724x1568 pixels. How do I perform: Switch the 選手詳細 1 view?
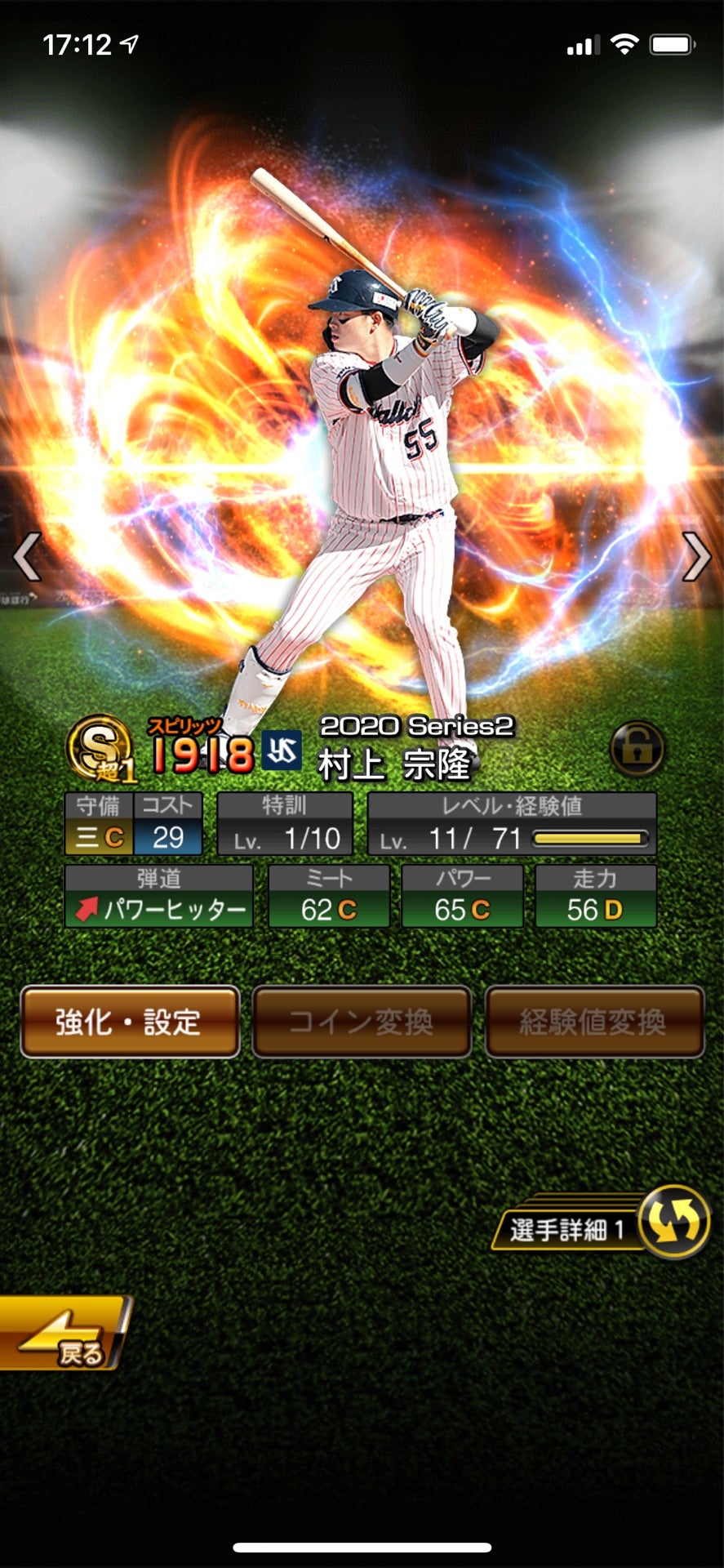tap(673, 1223)
